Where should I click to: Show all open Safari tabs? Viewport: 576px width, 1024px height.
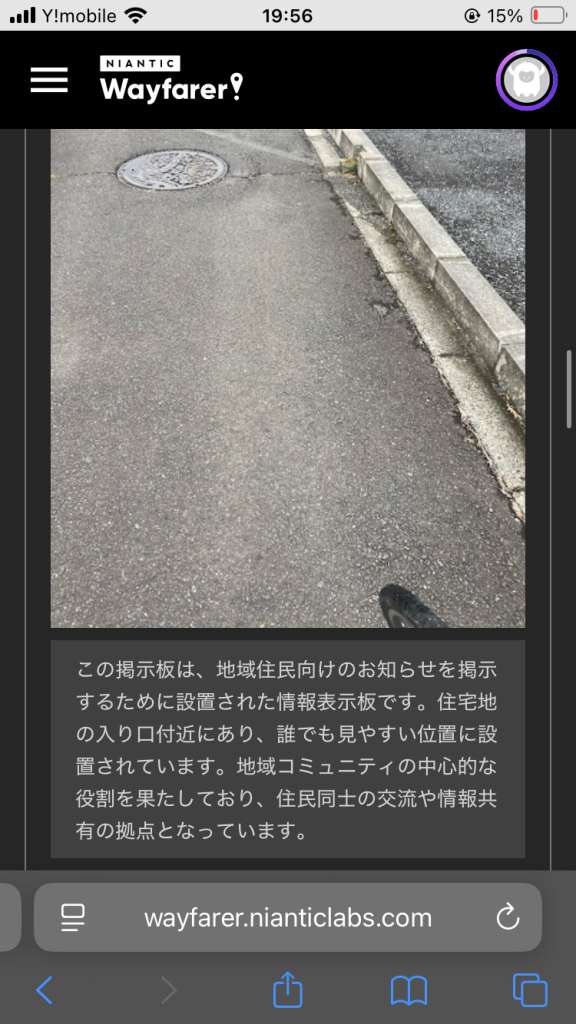click(530, 991)
